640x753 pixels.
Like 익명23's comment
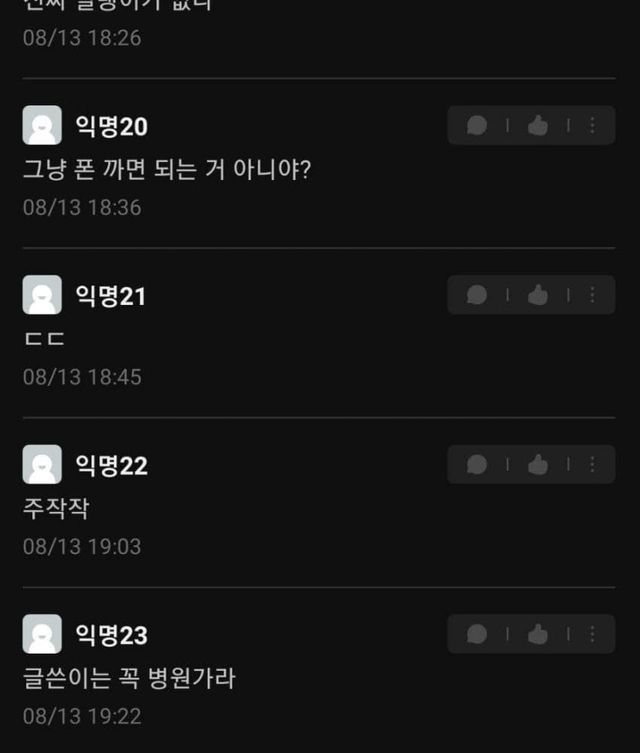[538, 634]
